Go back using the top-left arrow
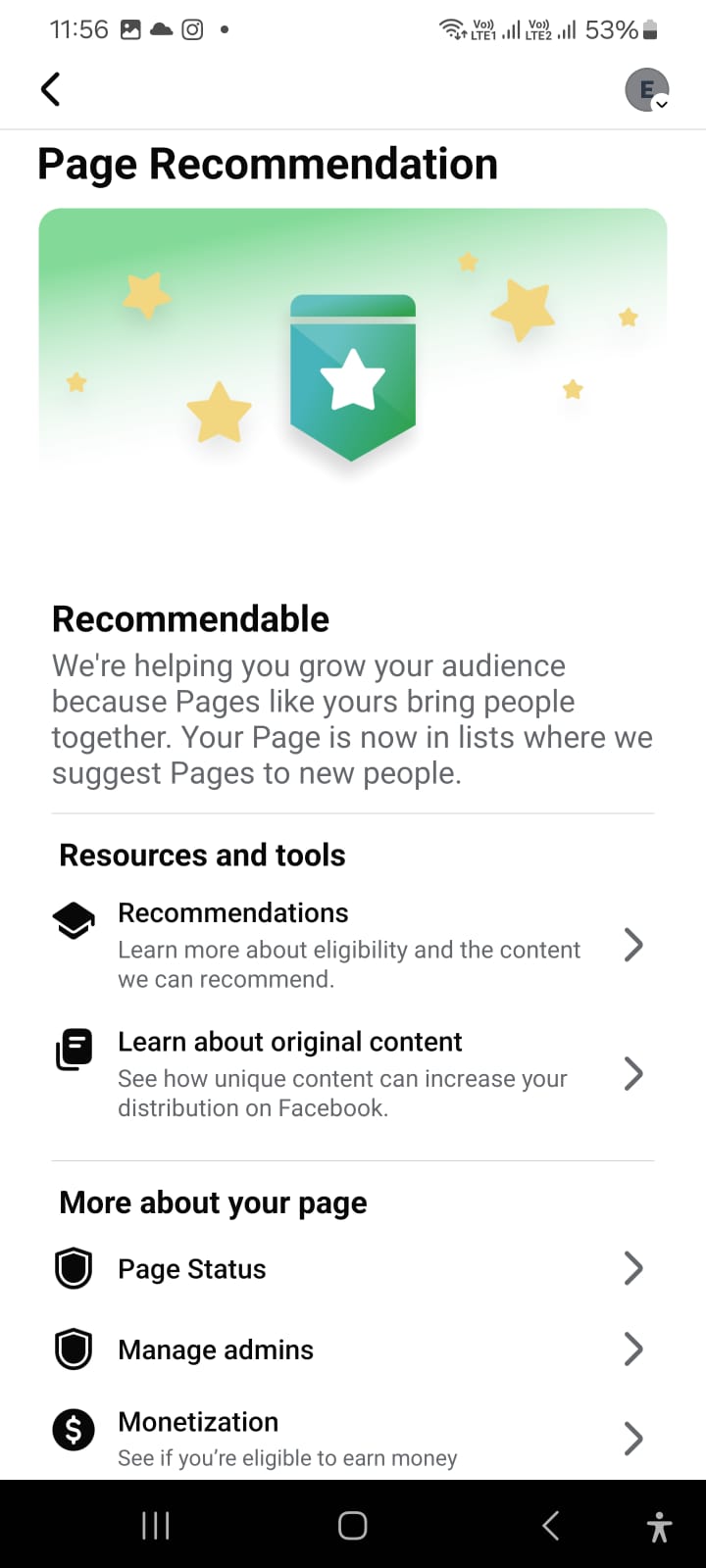Screen dimensions: 706x1568 tap(51, 89)
